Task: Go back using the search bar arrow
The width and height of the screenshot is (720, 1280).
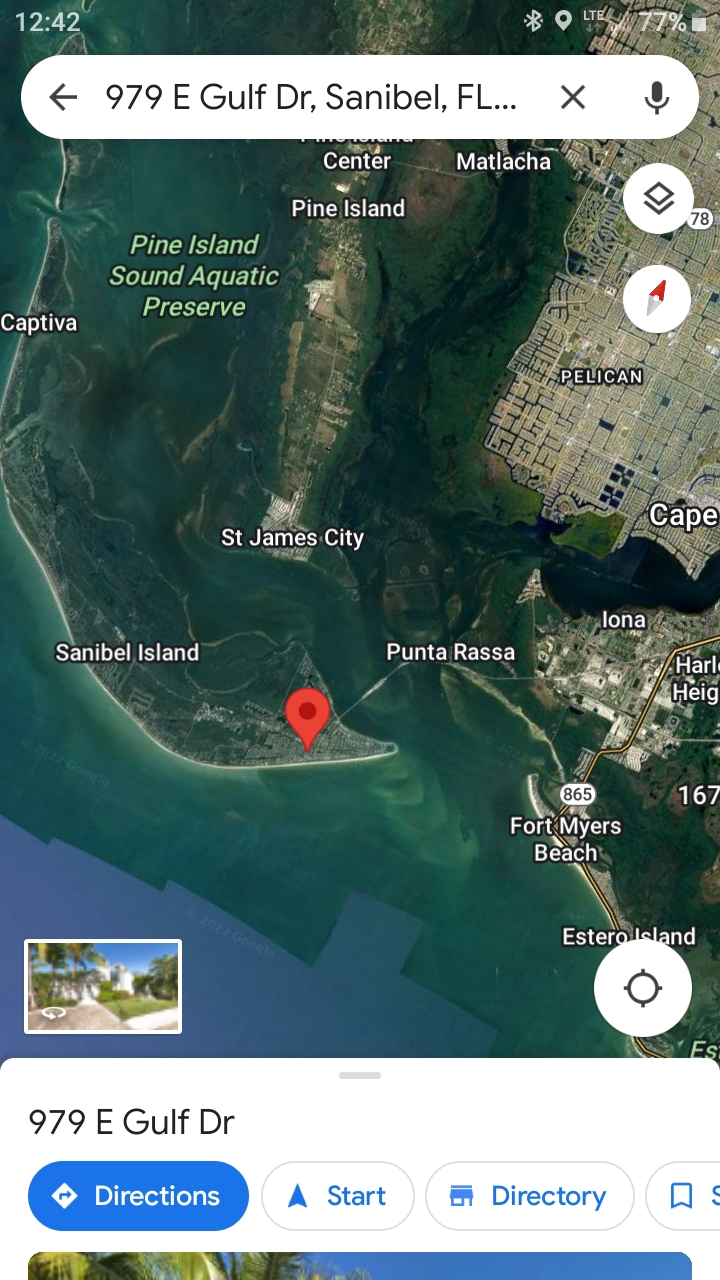Action: (x=63, y=97)
